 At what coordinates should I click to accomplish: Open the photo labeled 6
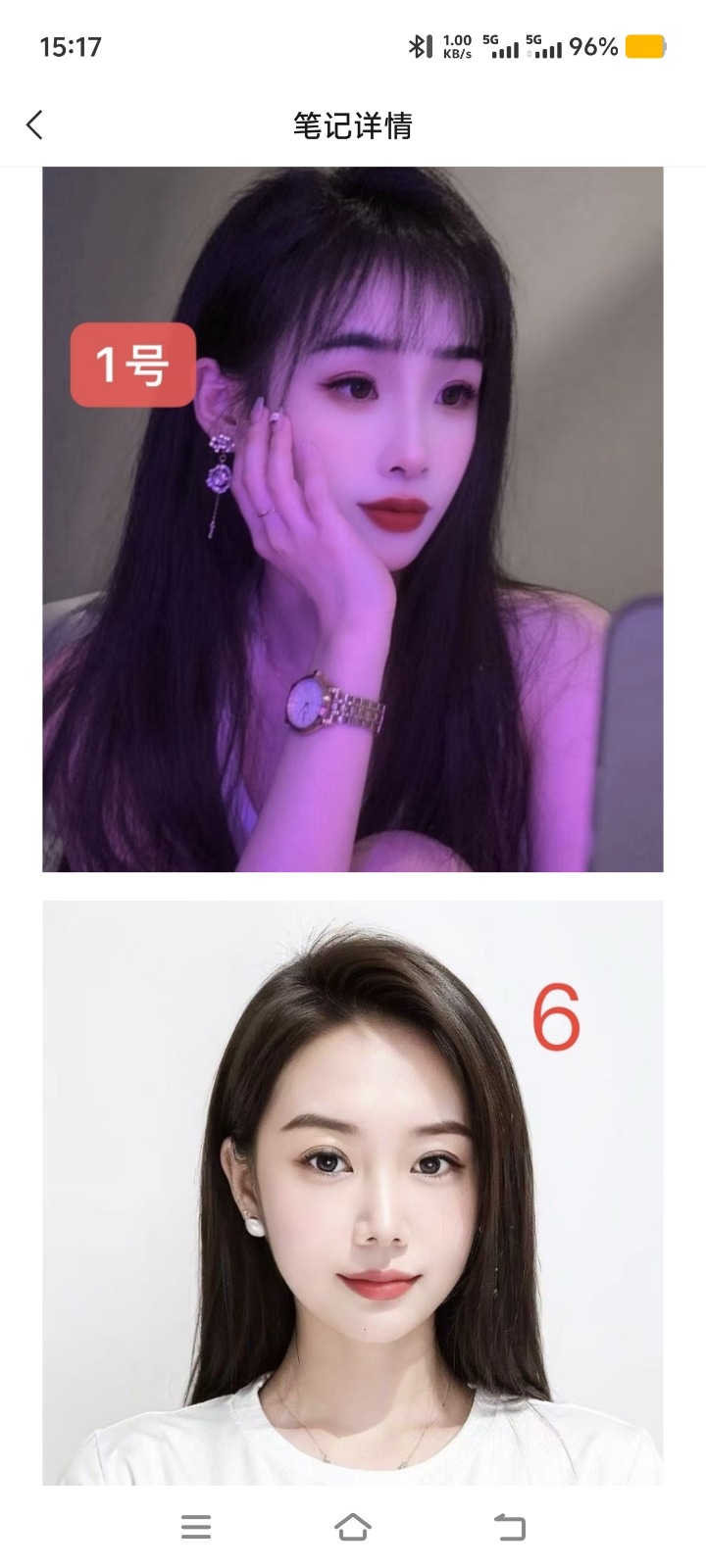tap(352, 1191)
